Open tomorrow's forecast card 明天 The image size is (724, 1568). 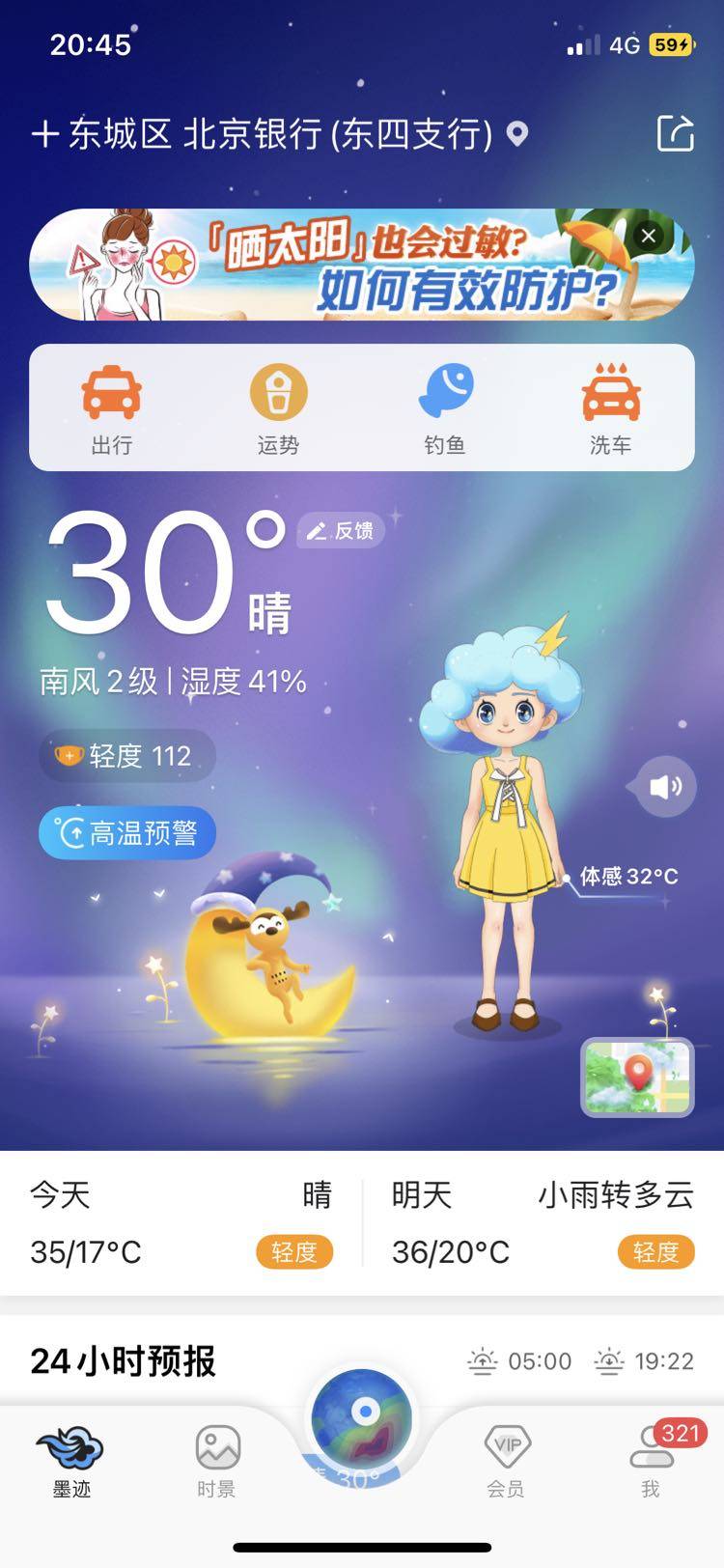coord(543,1222)
